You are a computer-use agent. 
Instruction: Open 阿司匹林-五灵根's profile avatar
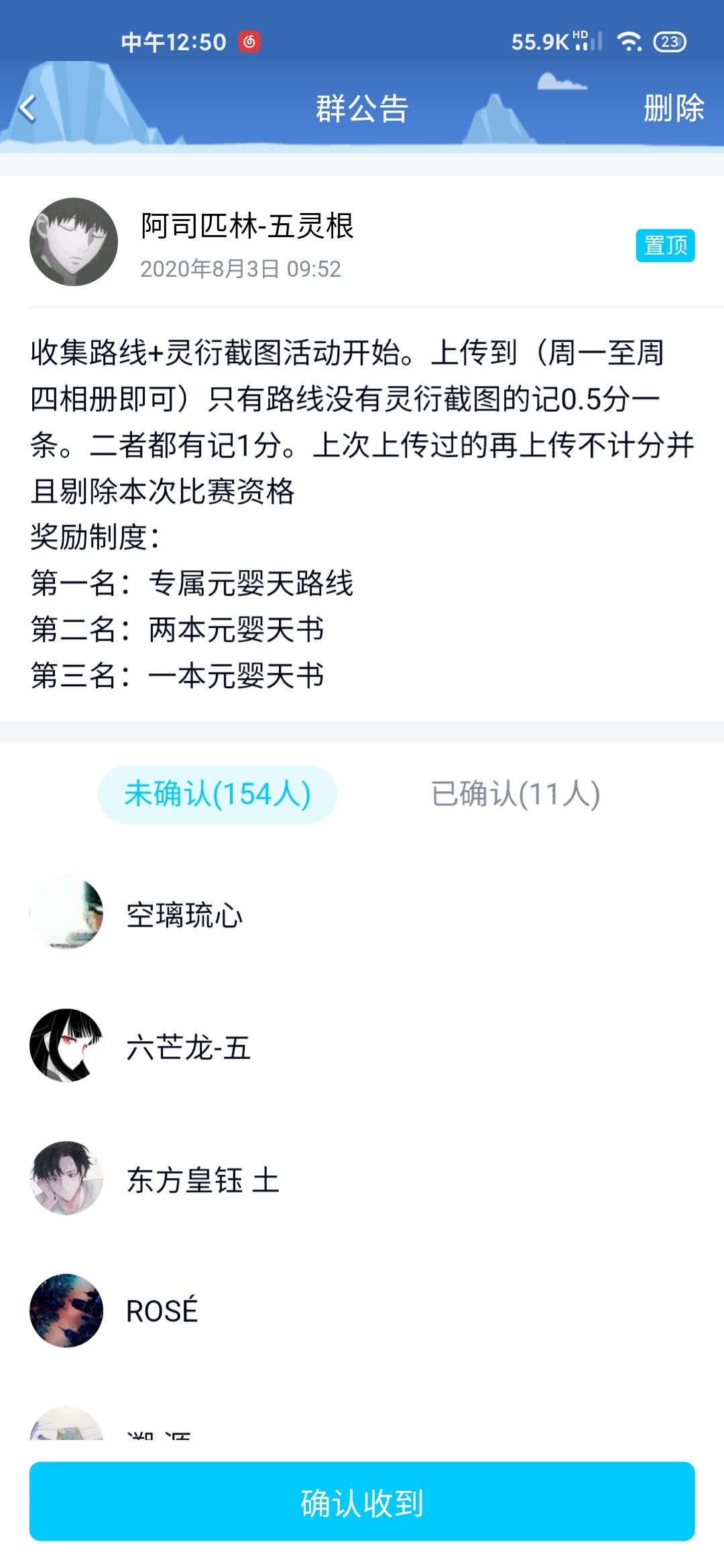click(75, 241)
